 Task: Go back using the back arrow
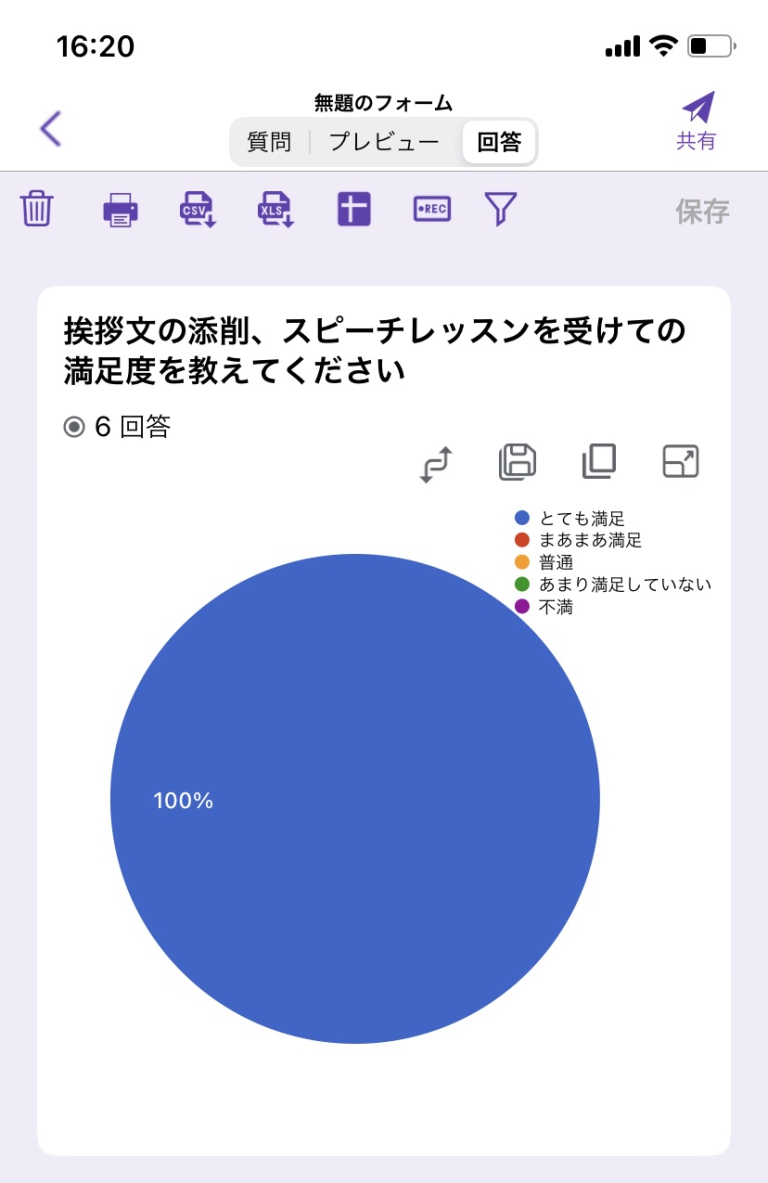pyautogui.click(x=51, y=129)
